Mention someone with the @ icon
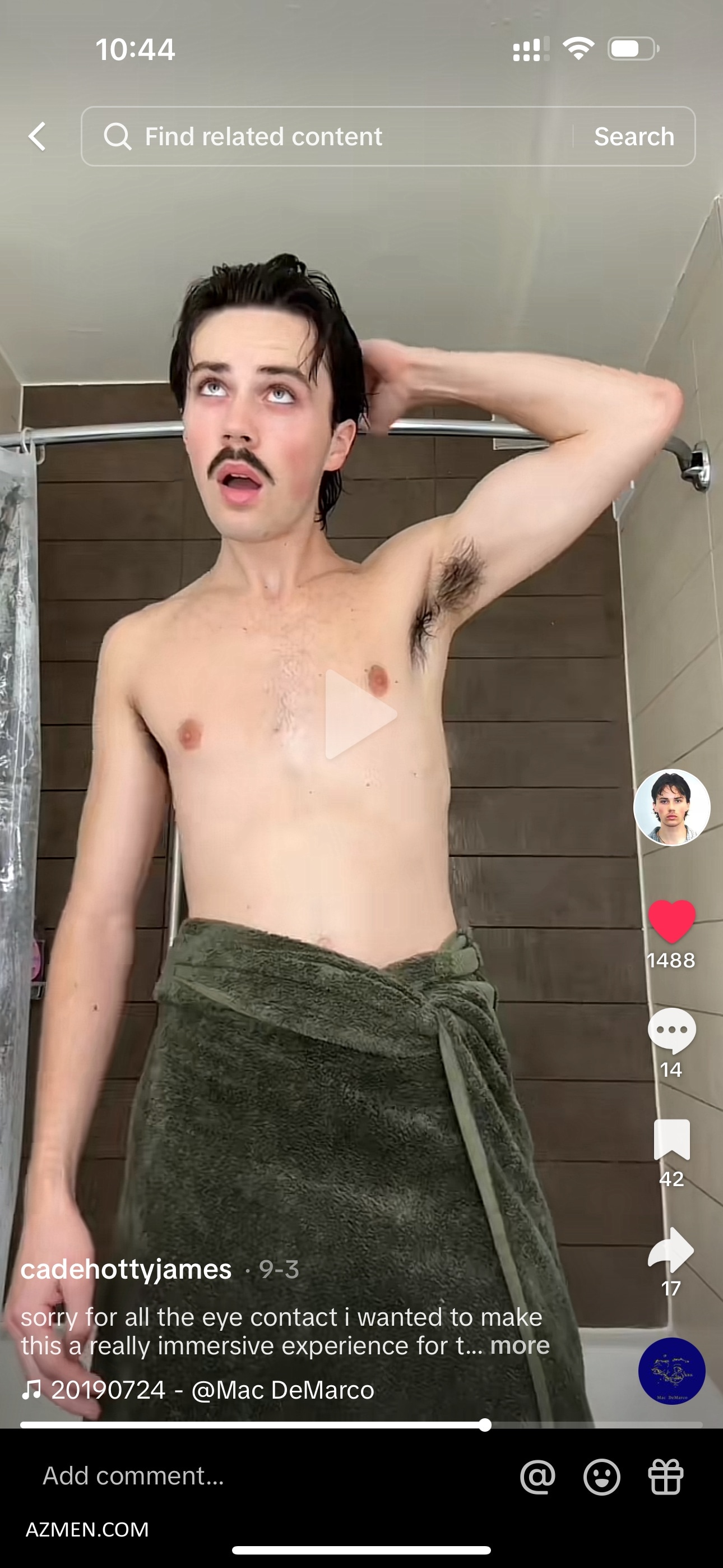Screen dimensions: 723x1568 point(538,1477)
